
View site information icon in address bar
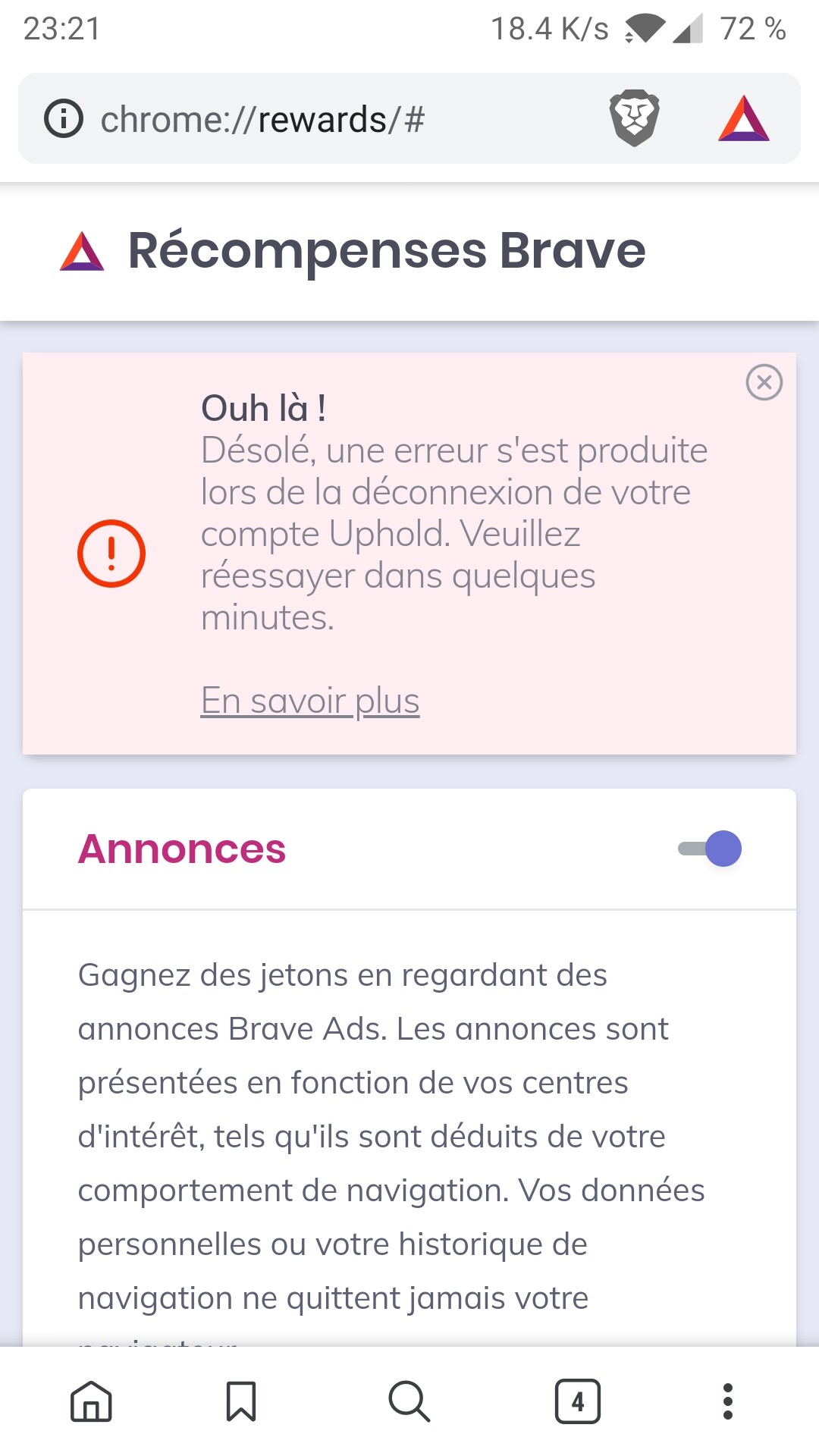pos(64,118)
